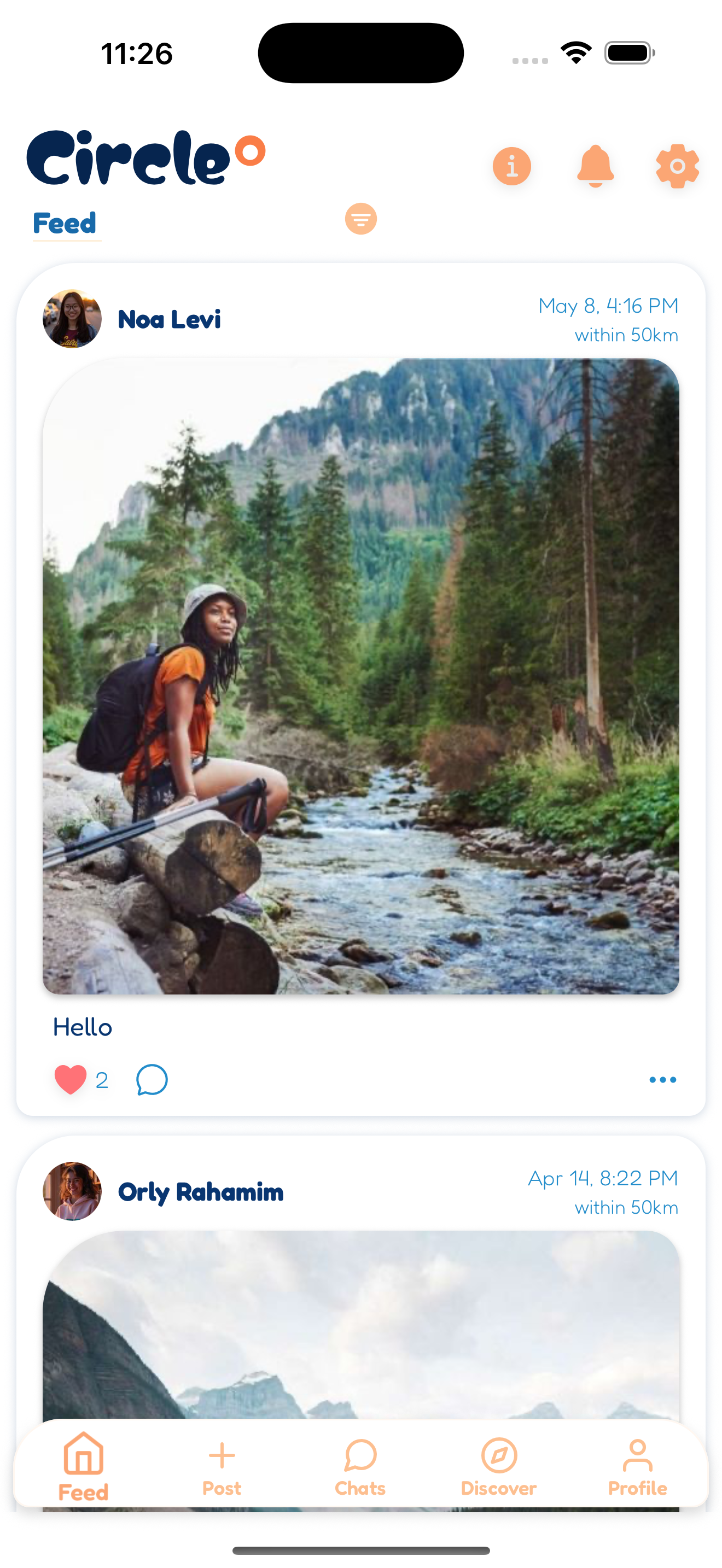722x1568 pixels.
Task: Expand more options on Noa Levi's post
Action: [x=662, y=1079]
